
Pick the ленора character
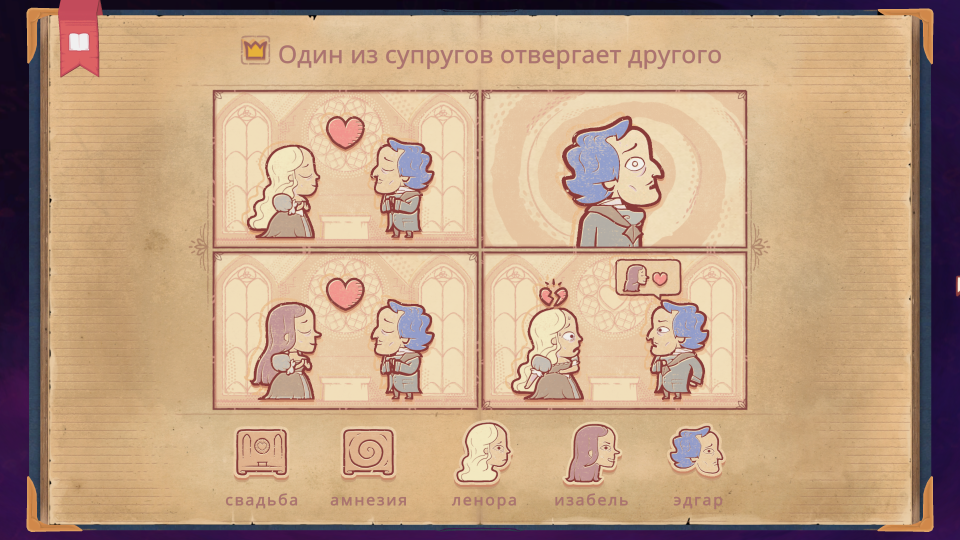[484, 454]
